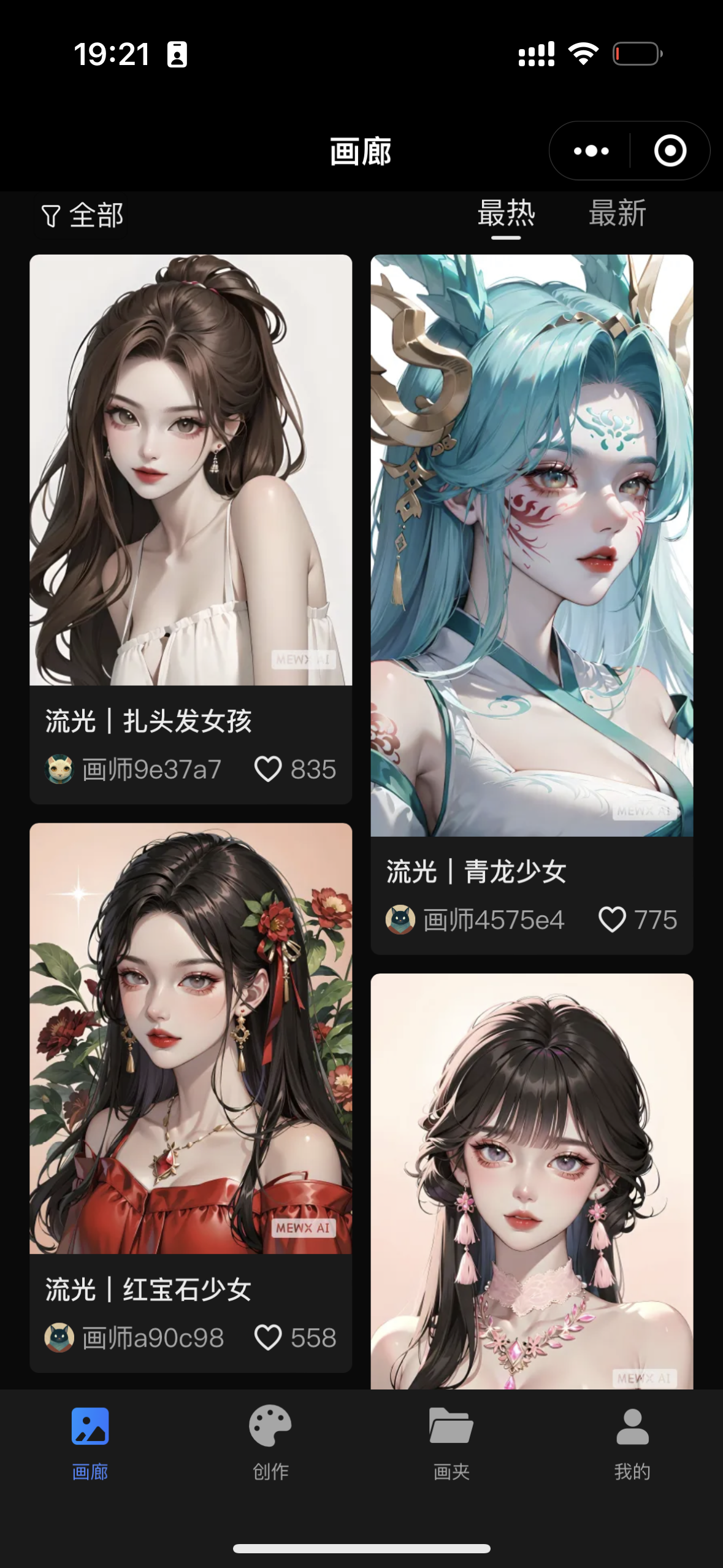This screenshot has width=723, height=1568.
Task: Like the 扎头发女孩 artwork
Action: point(268,769)
